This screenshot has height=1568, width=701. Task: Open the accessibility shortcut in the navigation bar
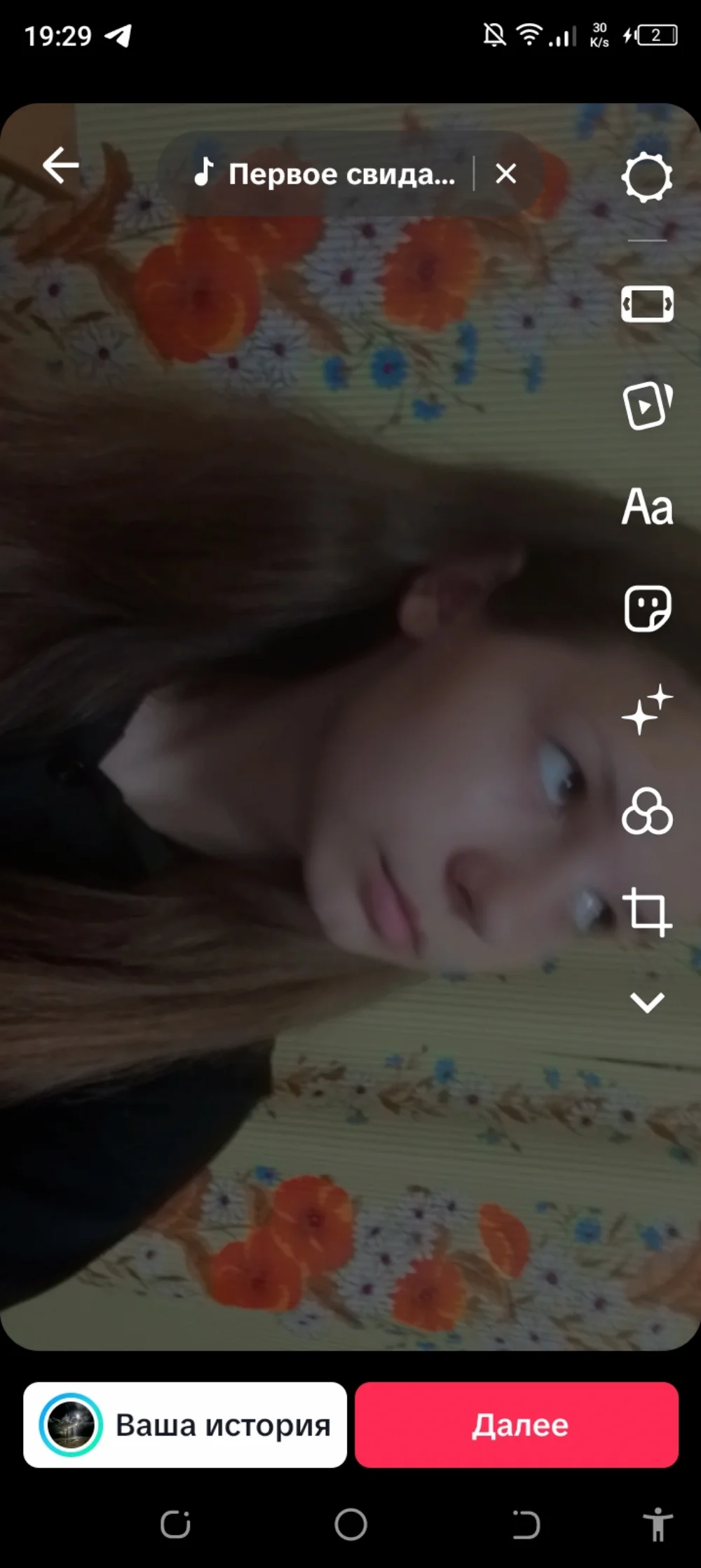657,1524
